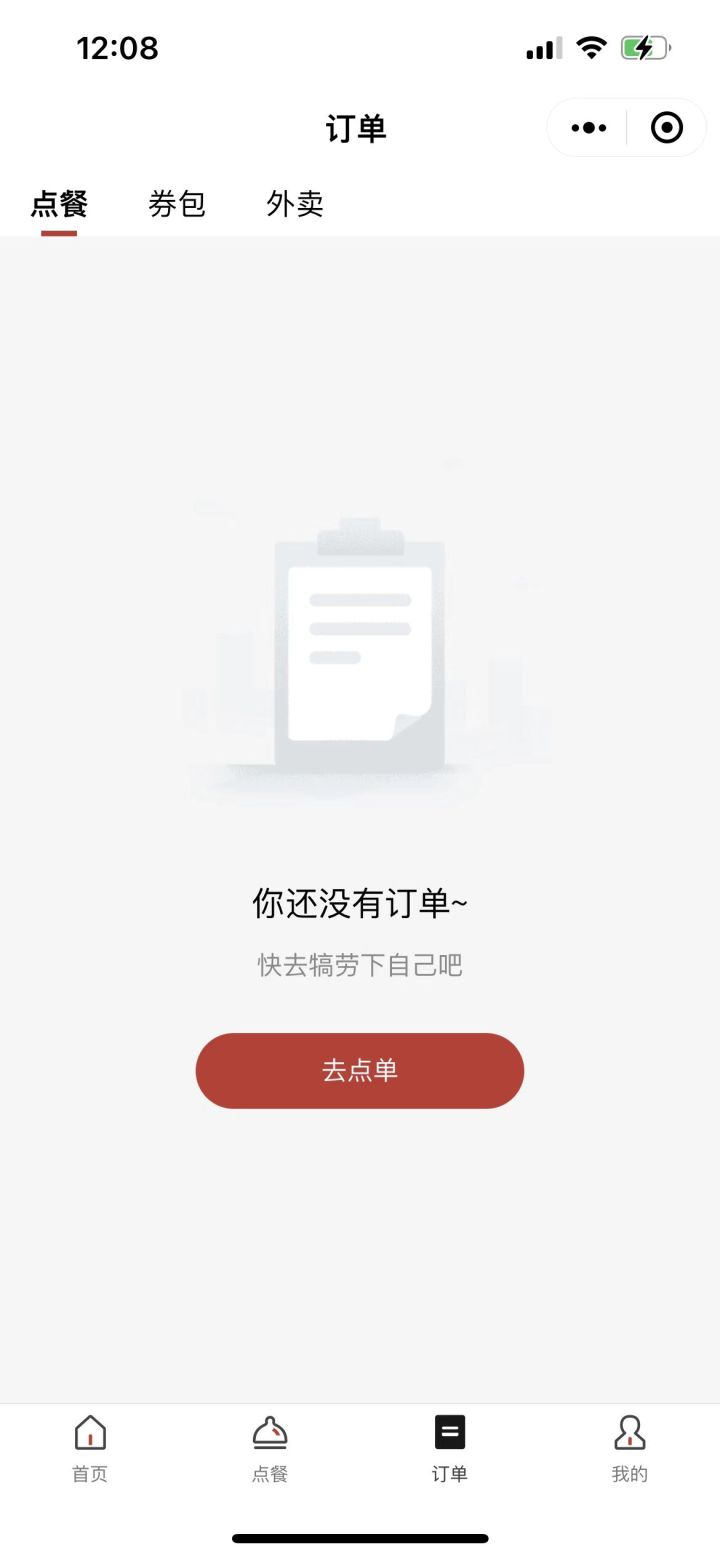Tap the 订单 order list icon at bottom
This screenshot has width=720, height=1558.
click(x=449, y=1430)
